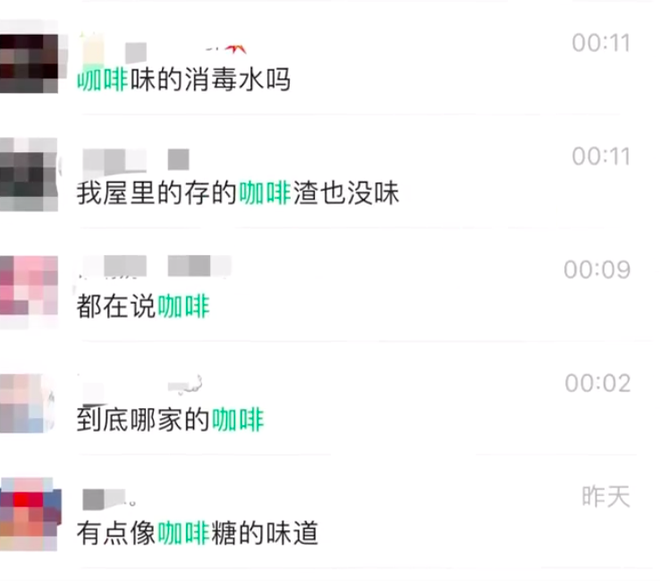Open yesterday's message "有点像咖啡糖的味道"
The height and width of the screenshot is (581, 660).
pyautogui.click(x=197, y=532)
